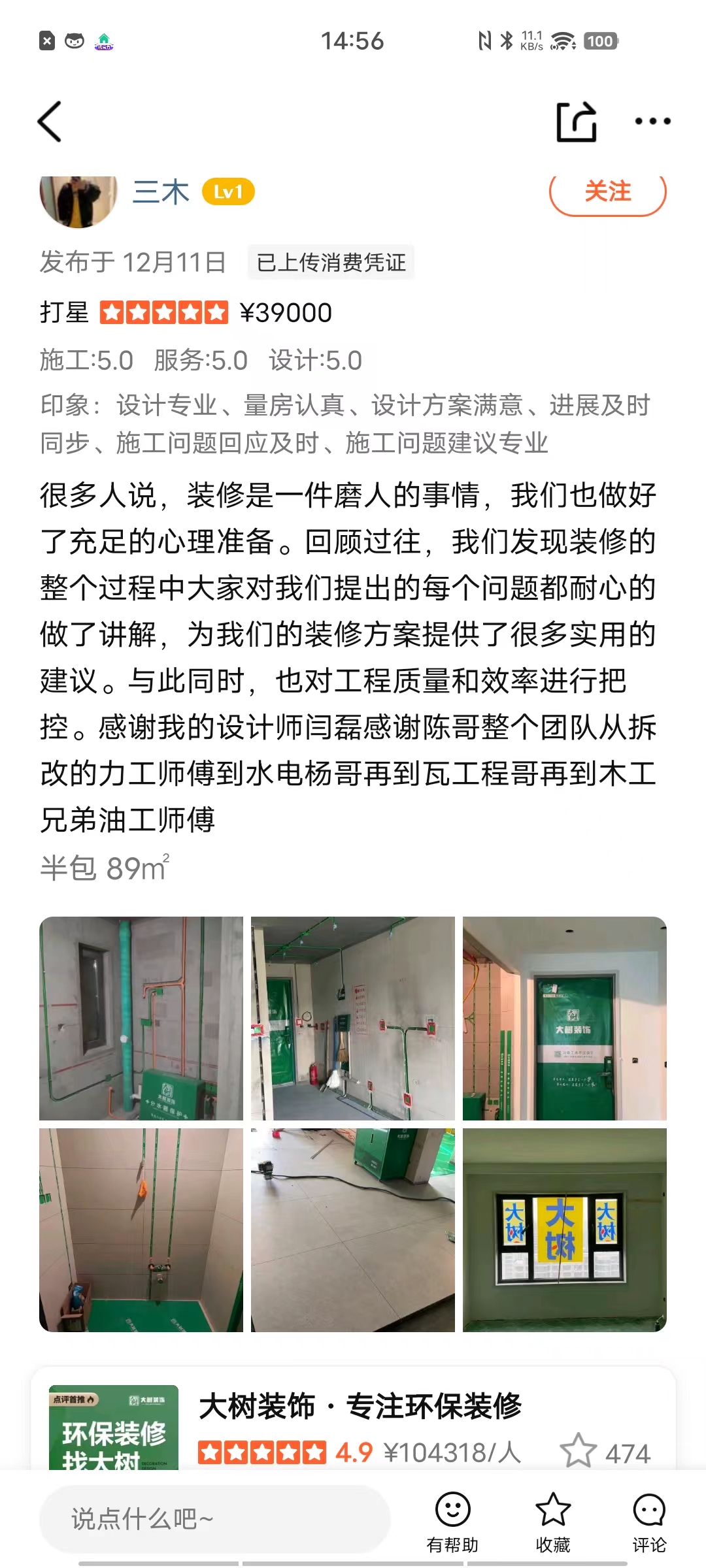Open the three-dot overflow menu

[x=652, y=122]
